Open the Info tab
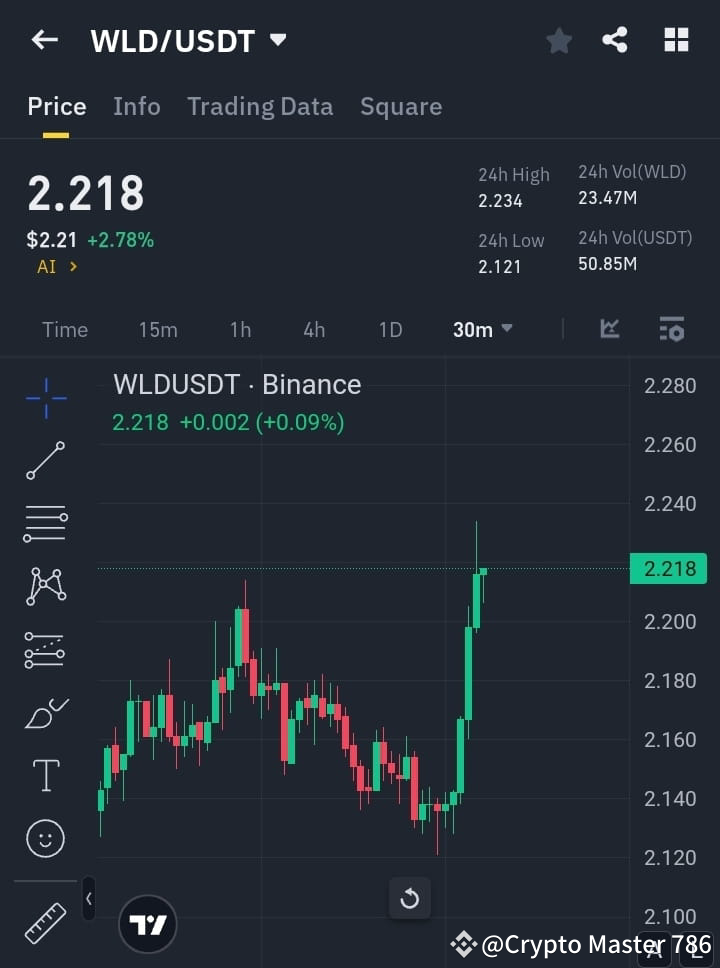The image size is (720, 968). pos(137,106)
